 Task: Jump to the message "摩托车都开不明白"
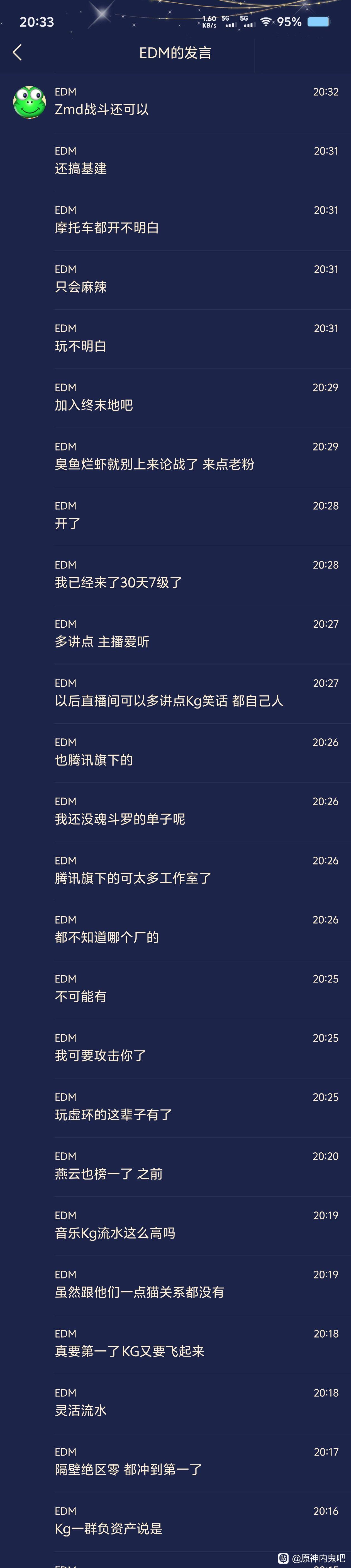point(106,228)
